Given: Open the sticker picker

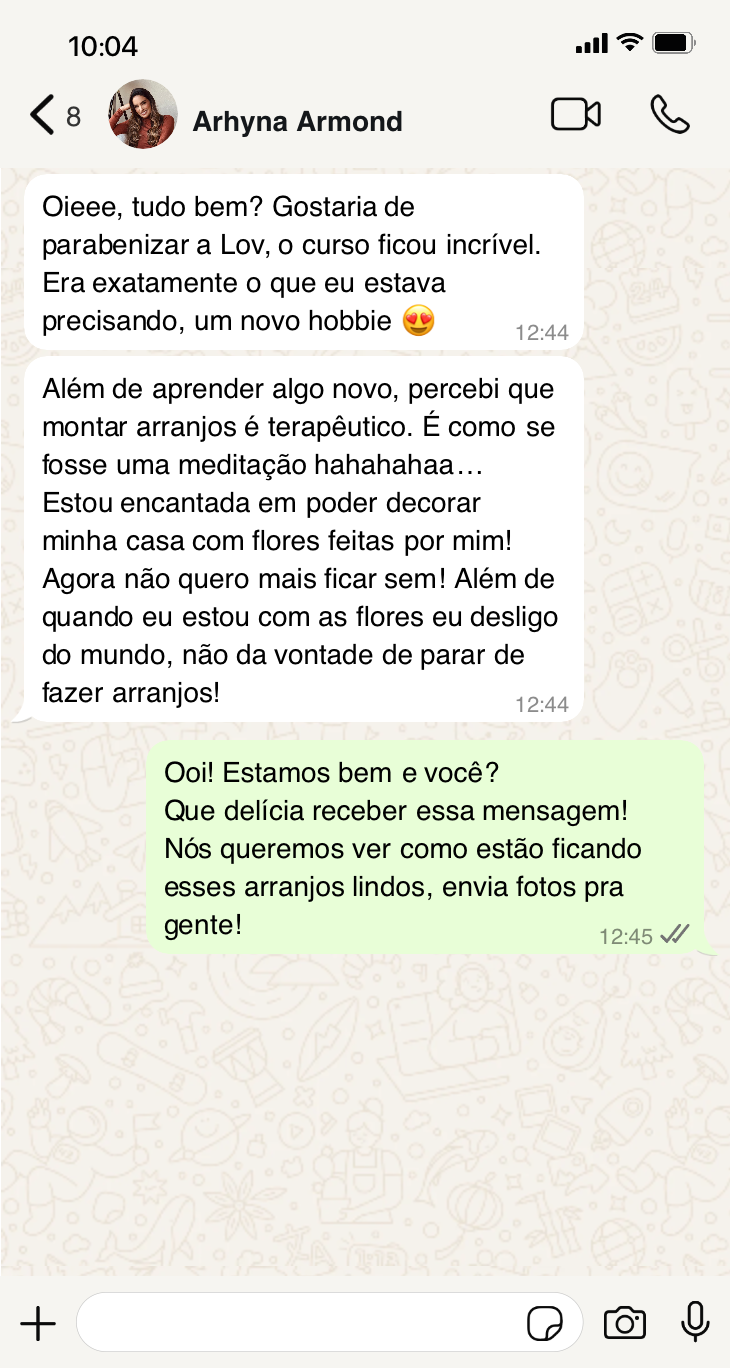Looking at the screenshot, I should (545, 1324).
